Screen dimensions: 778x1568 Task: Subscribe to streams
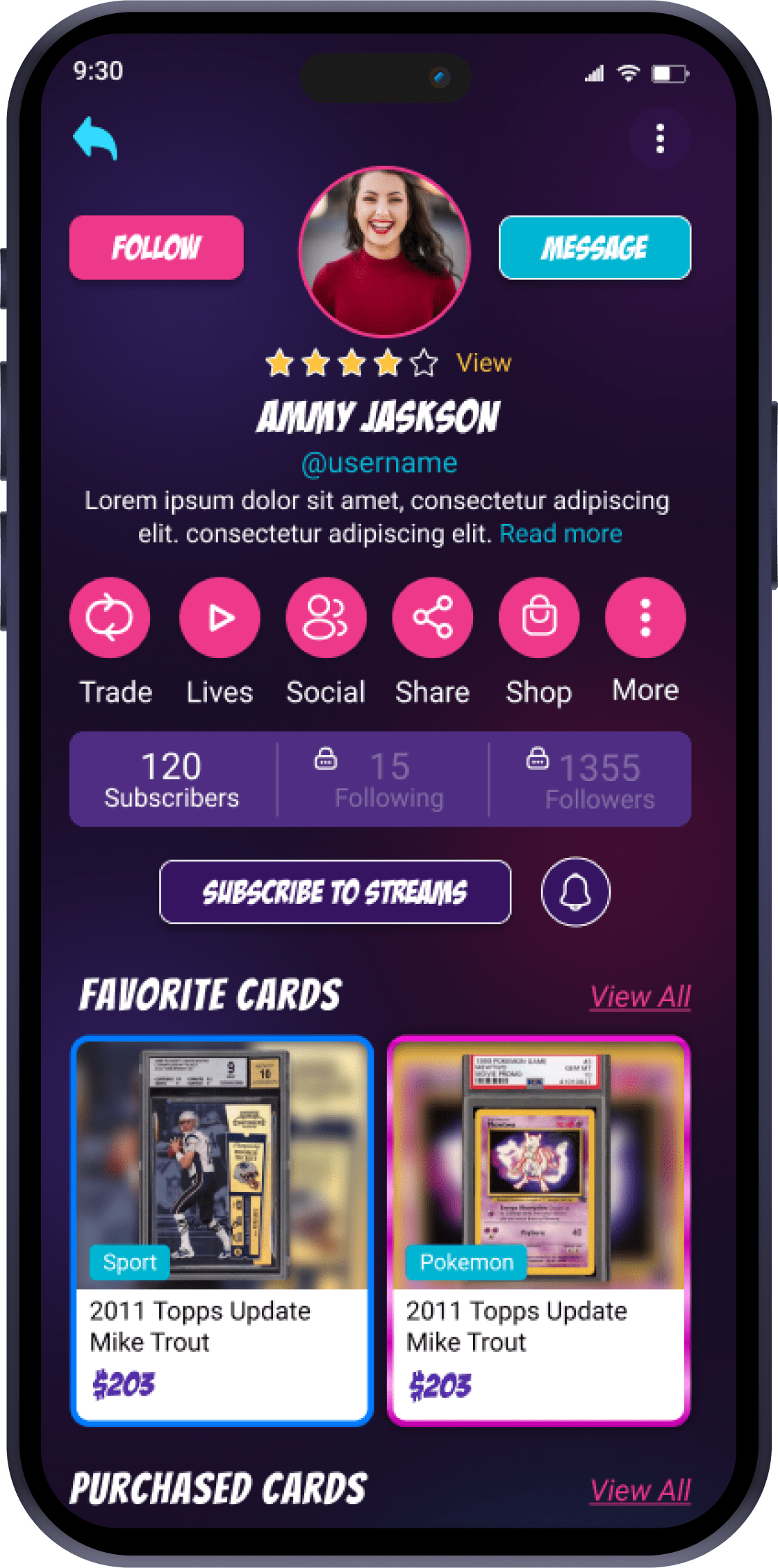[335, 892]
